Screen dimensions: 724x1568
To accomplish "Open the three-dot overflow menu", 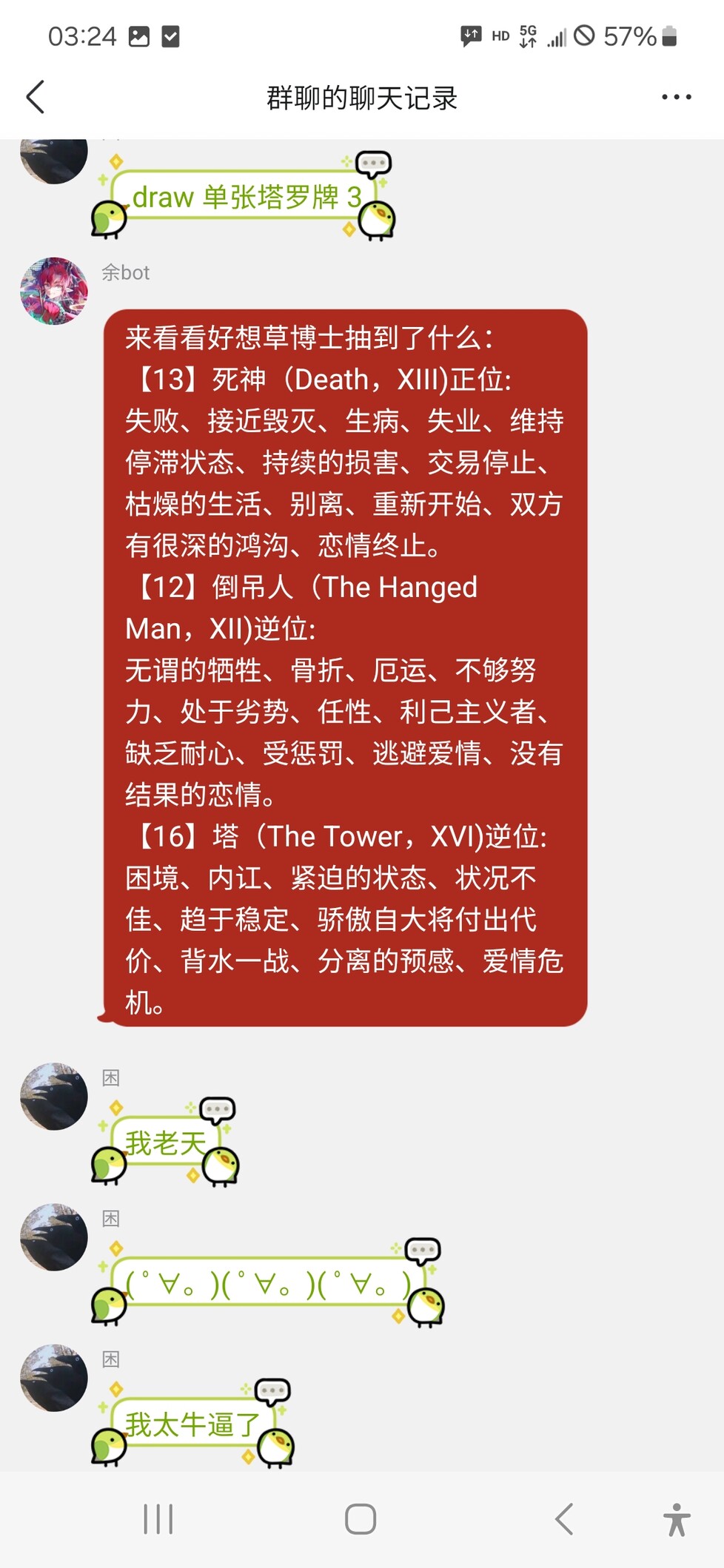I will (x=677, y=97).
